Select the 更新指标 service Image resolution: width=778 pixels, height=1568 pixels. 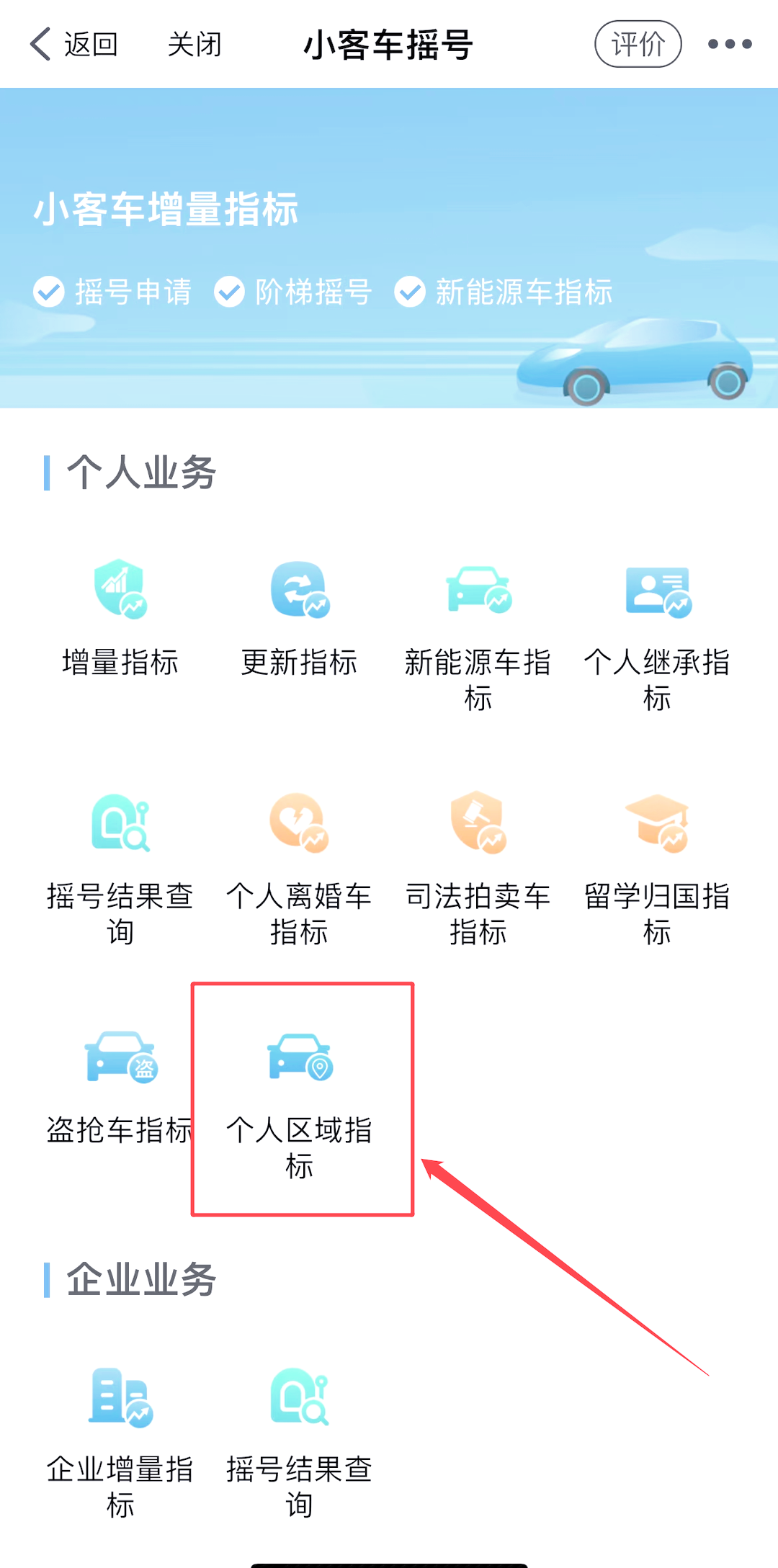[299, 619]
